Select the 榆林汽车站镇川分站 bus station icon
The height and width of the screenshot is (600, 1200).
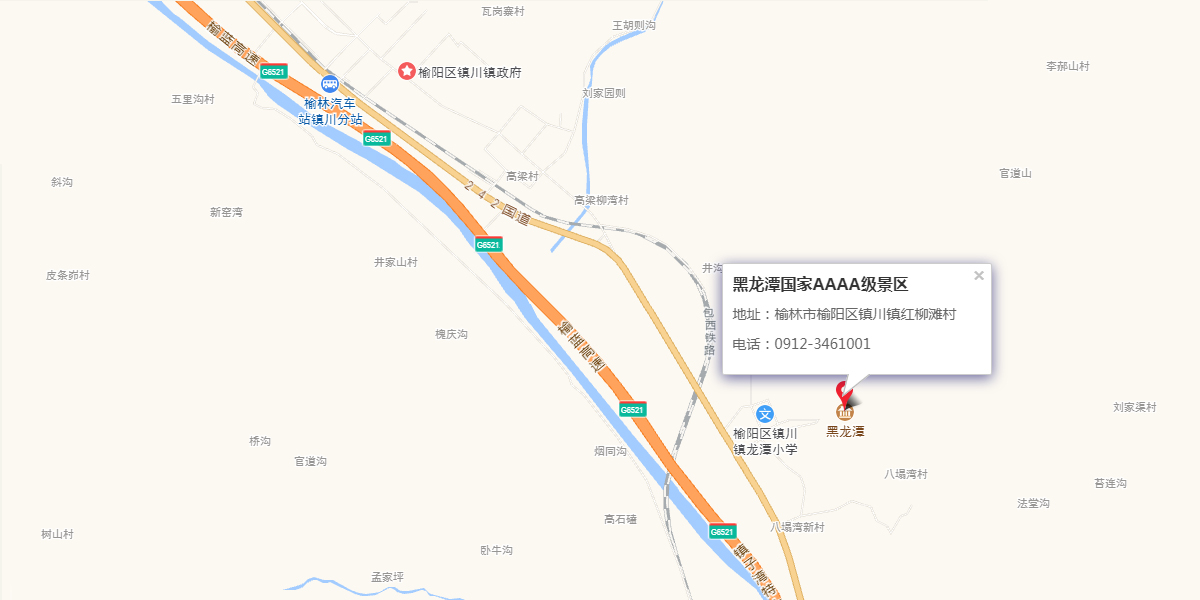[329, 83]
